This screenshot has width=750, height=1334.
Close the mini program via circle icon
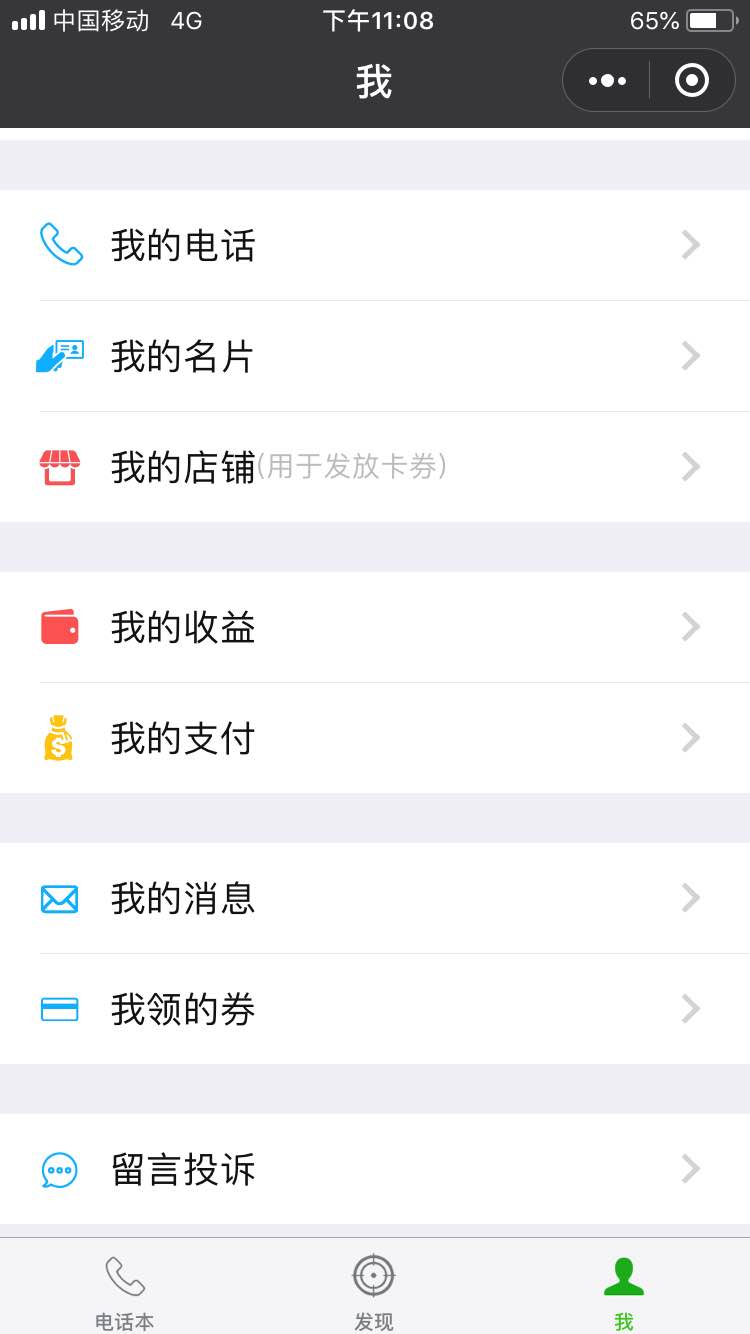pos(692,80)
